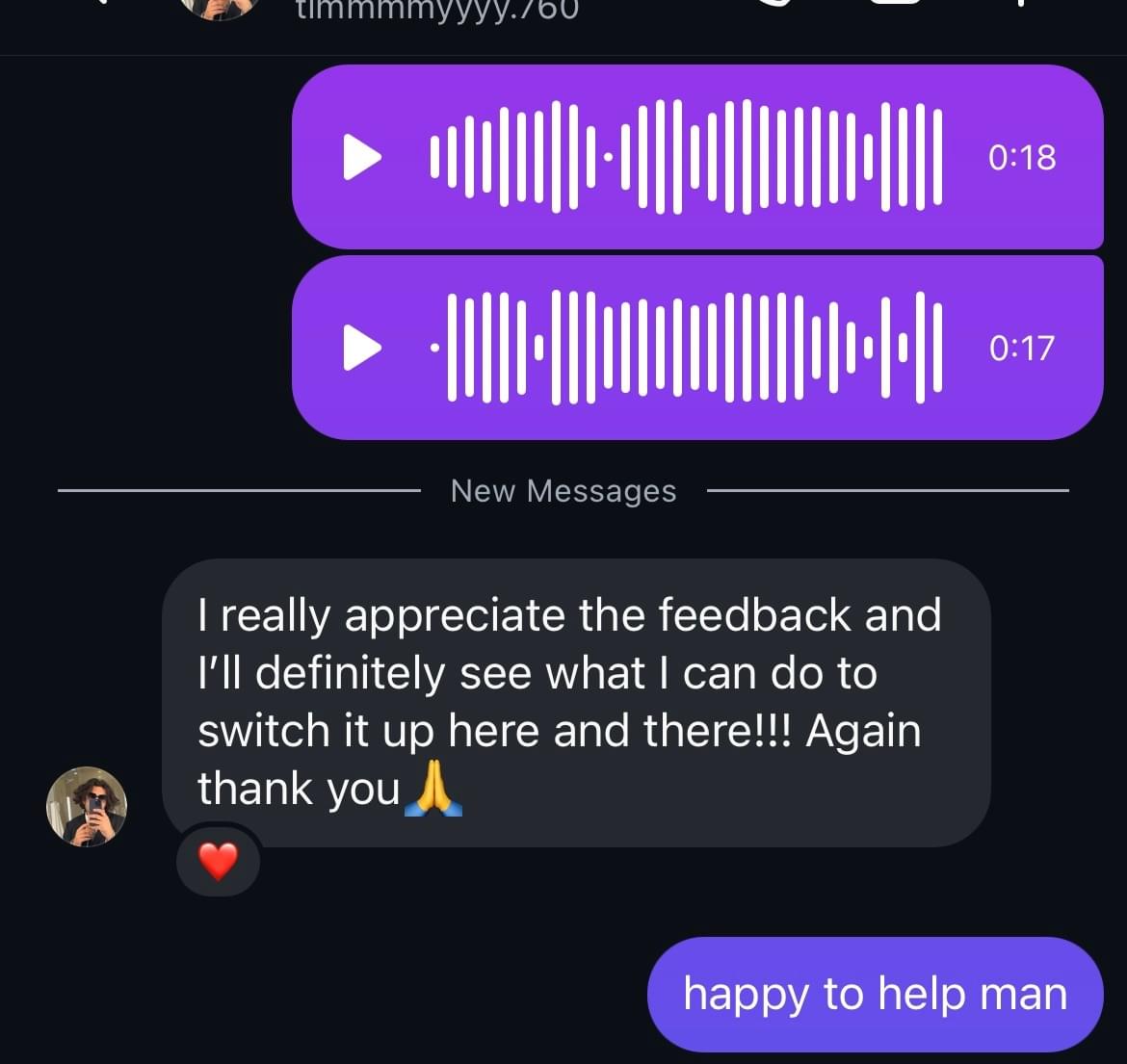Open the heart reaction under the feedback message

click(218, 860)
